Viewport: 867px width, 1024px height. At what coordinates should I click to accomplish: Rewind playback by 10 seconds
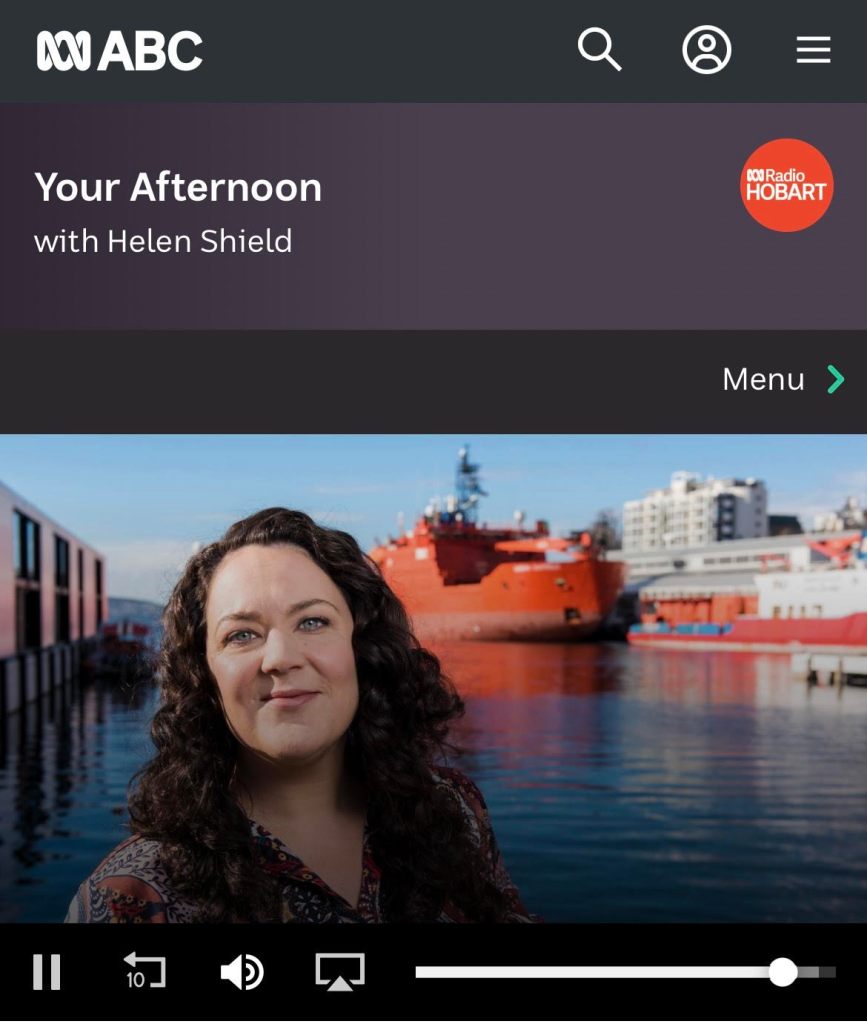tap(144, 971)
